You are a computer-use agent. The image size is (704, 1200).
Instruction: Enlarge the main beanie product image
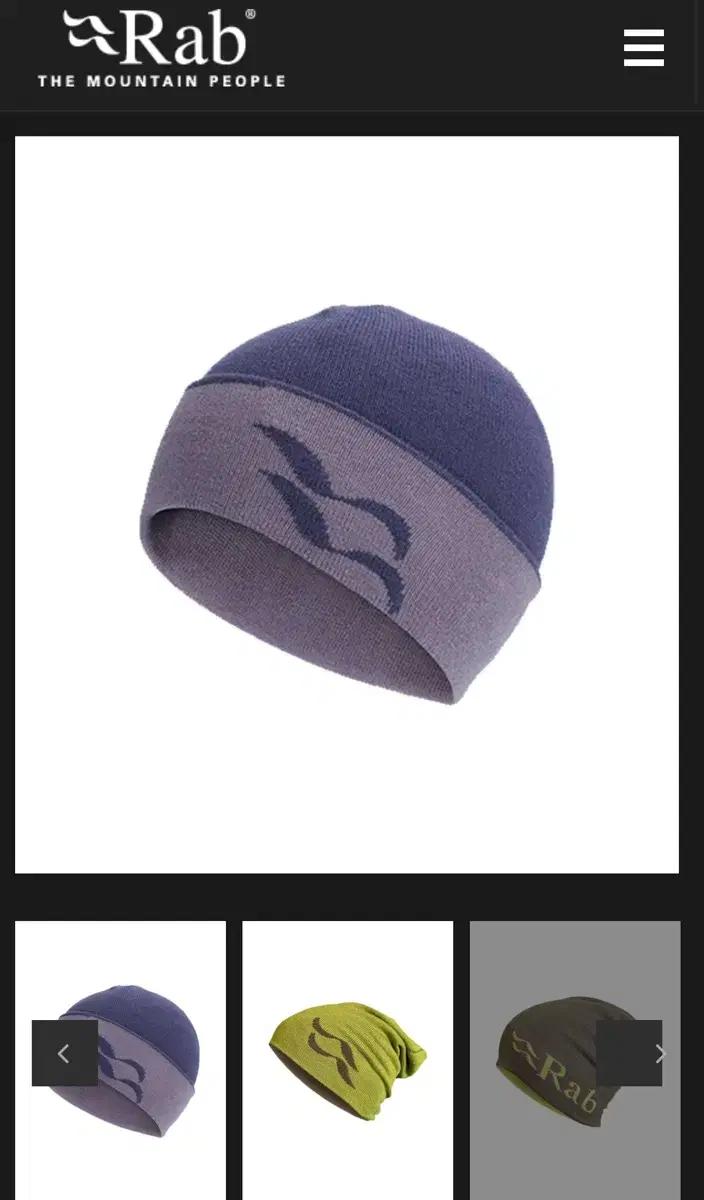(347, 504)
